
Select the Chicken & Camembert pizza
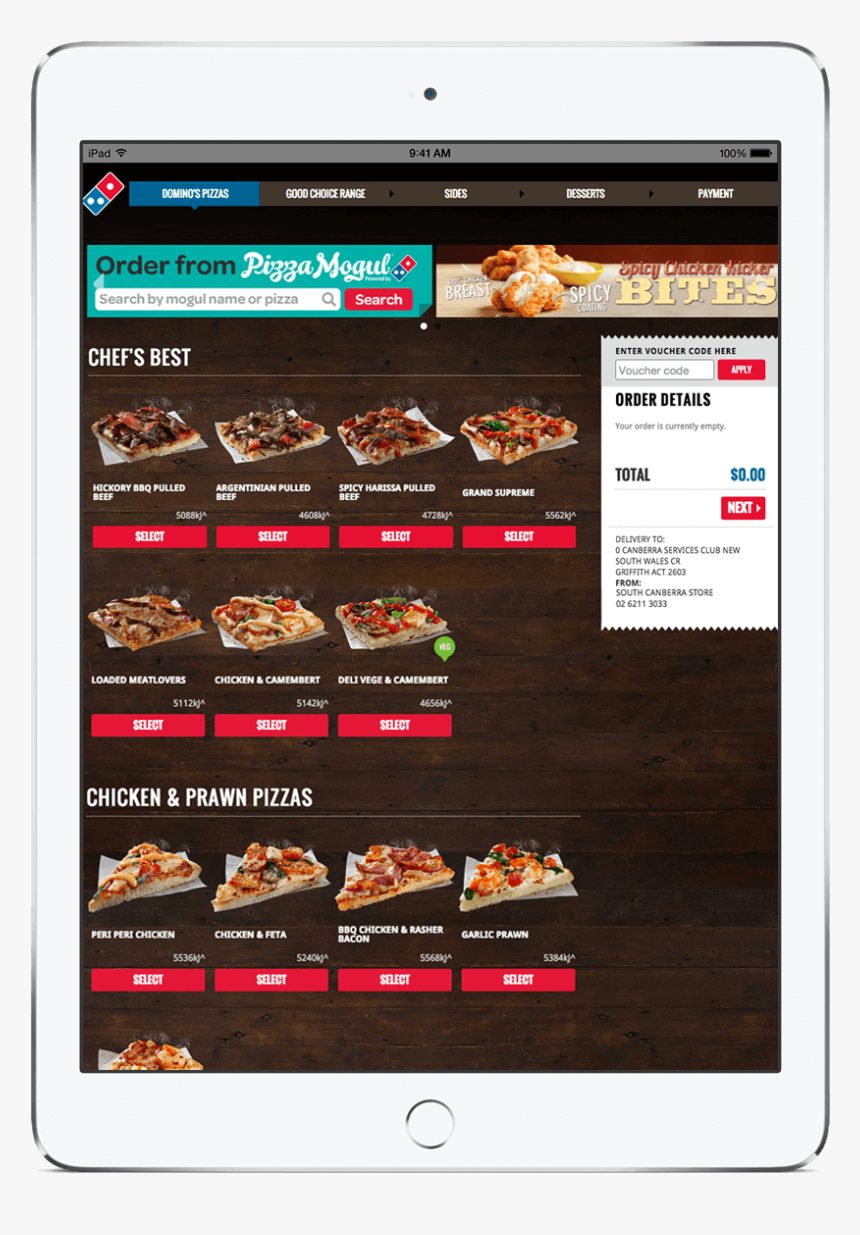(271, 725)
